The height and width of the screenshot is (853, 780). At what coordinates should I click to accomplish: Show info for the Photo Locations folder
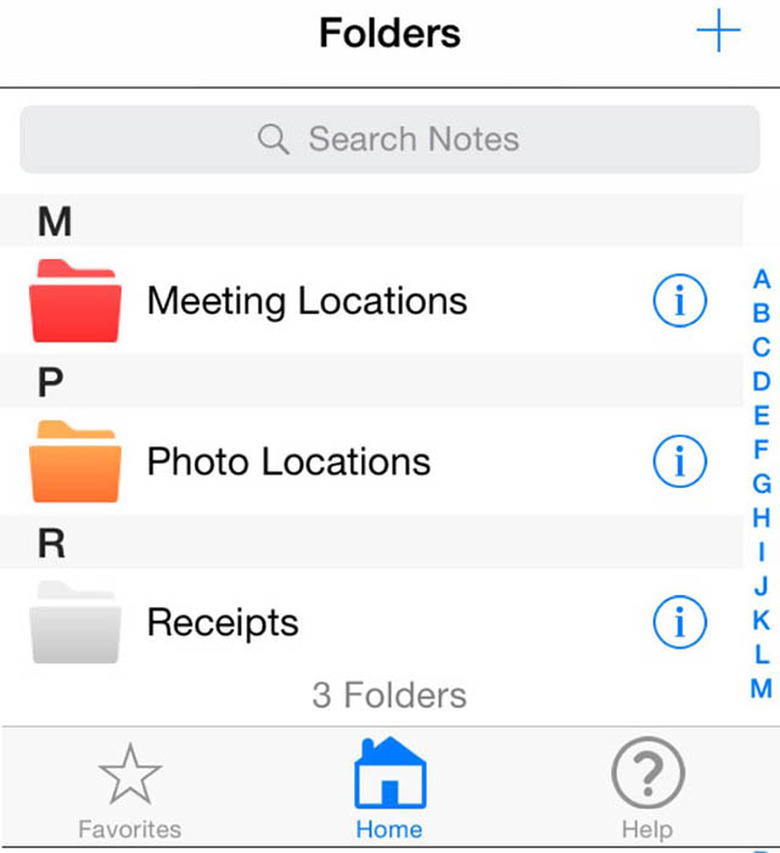[679, 461]
